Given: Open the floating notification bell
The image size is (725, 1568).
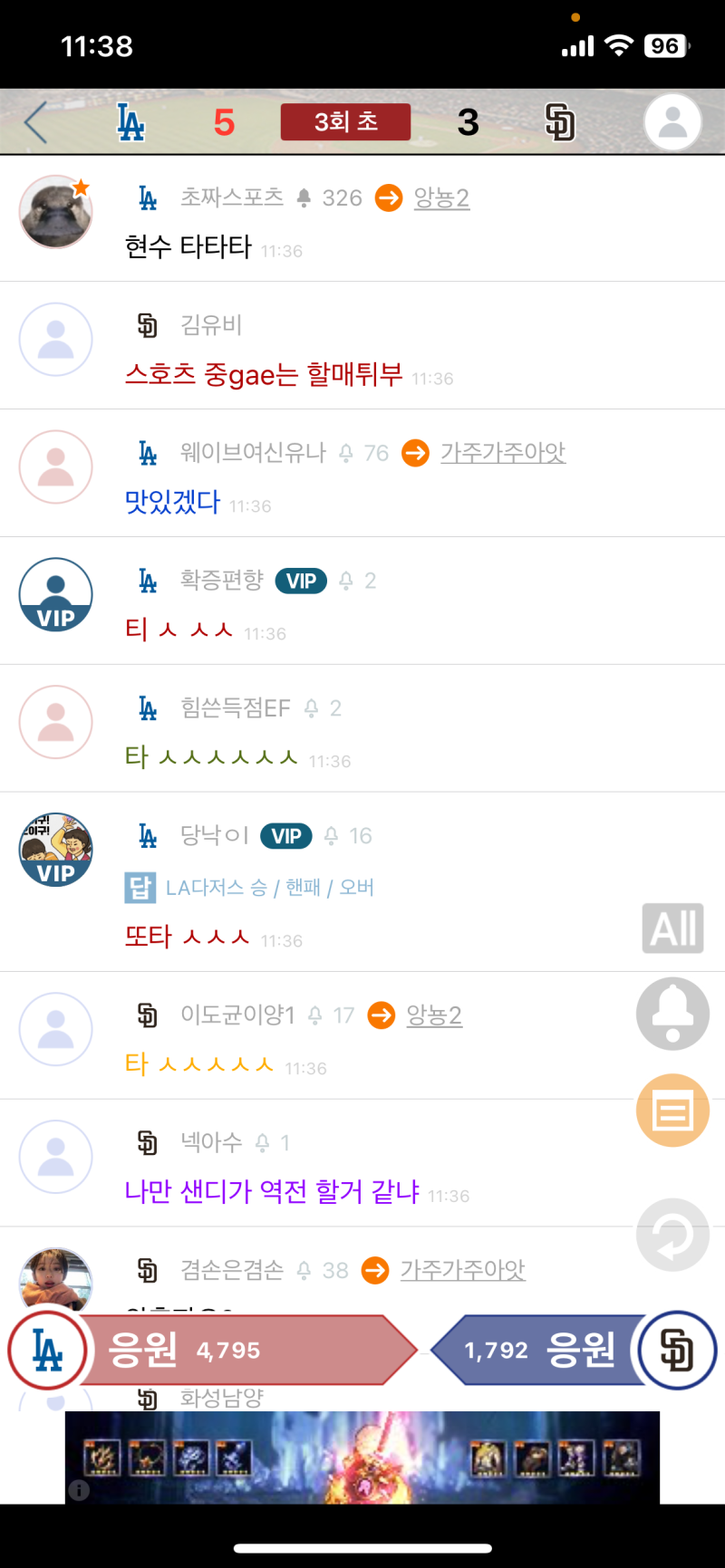Looking at the screenshot, I should point(672,1014).
